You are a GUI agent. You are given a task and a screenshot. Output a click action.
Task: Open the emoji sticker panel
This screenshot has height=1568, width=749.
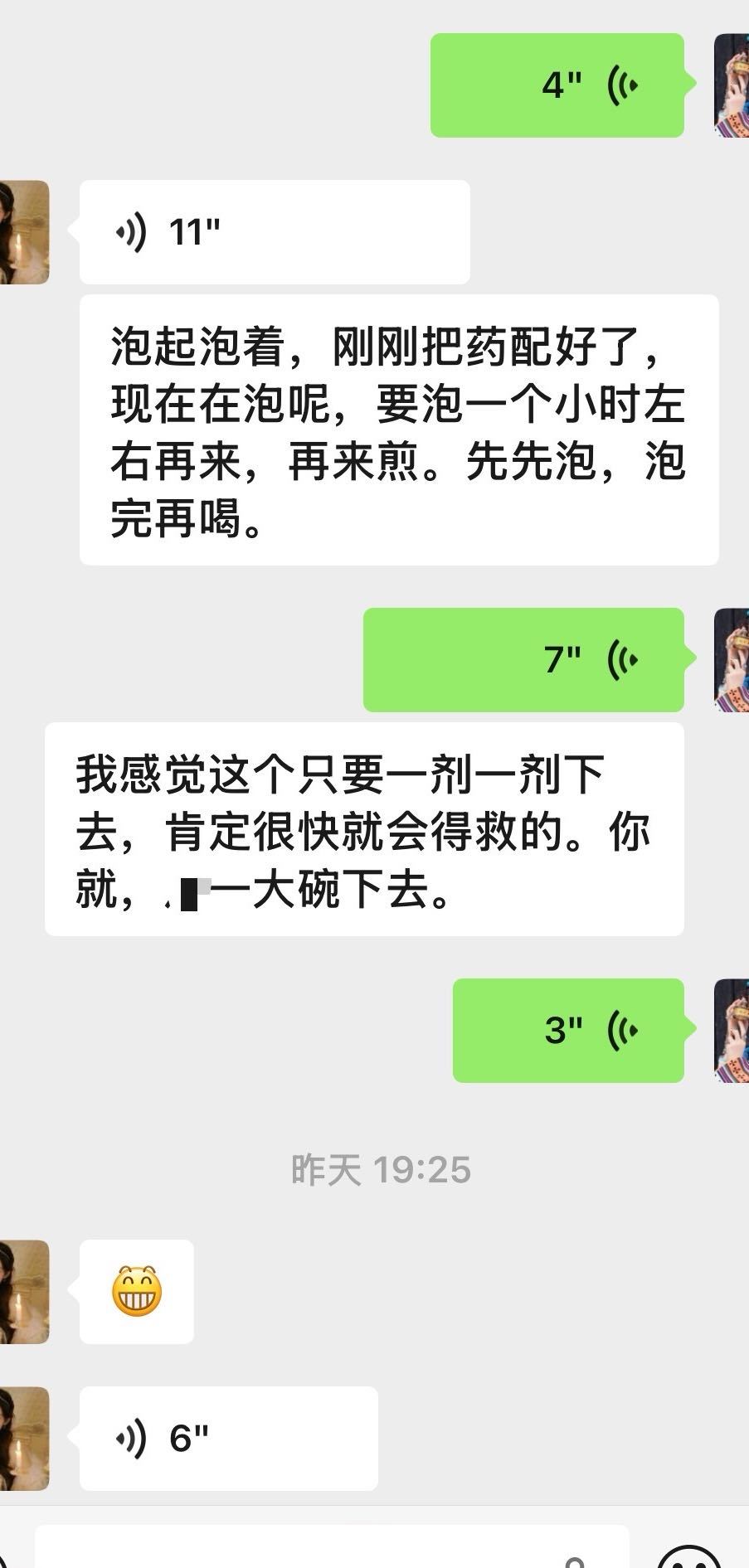click(x=690, y=1556)
